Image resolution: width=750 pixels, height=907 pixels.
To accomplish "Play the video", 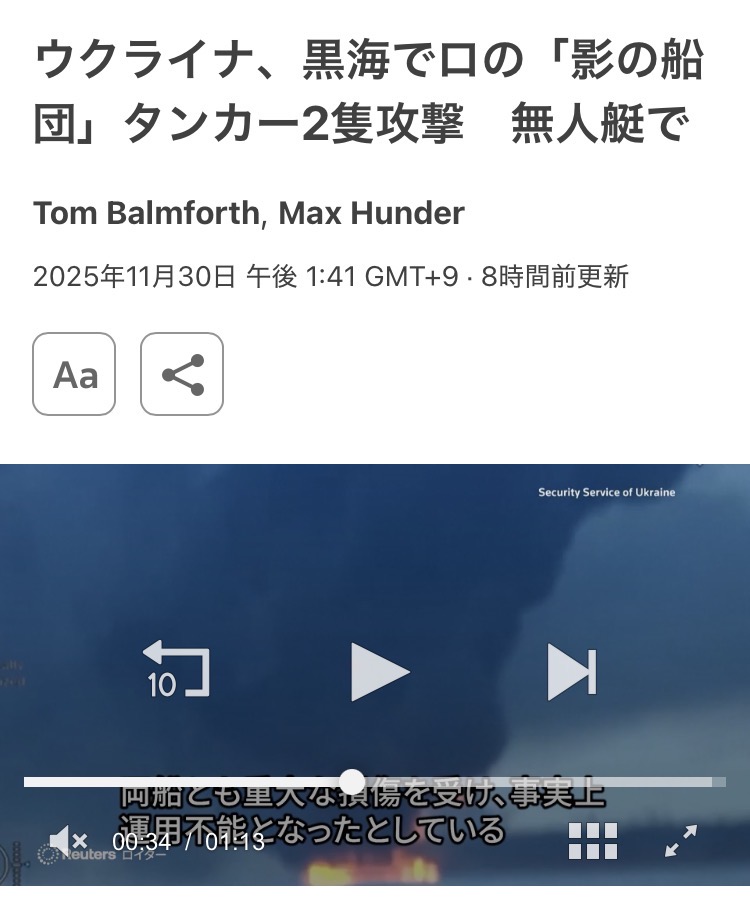I will pyautogui.click(x=380, y=671).
